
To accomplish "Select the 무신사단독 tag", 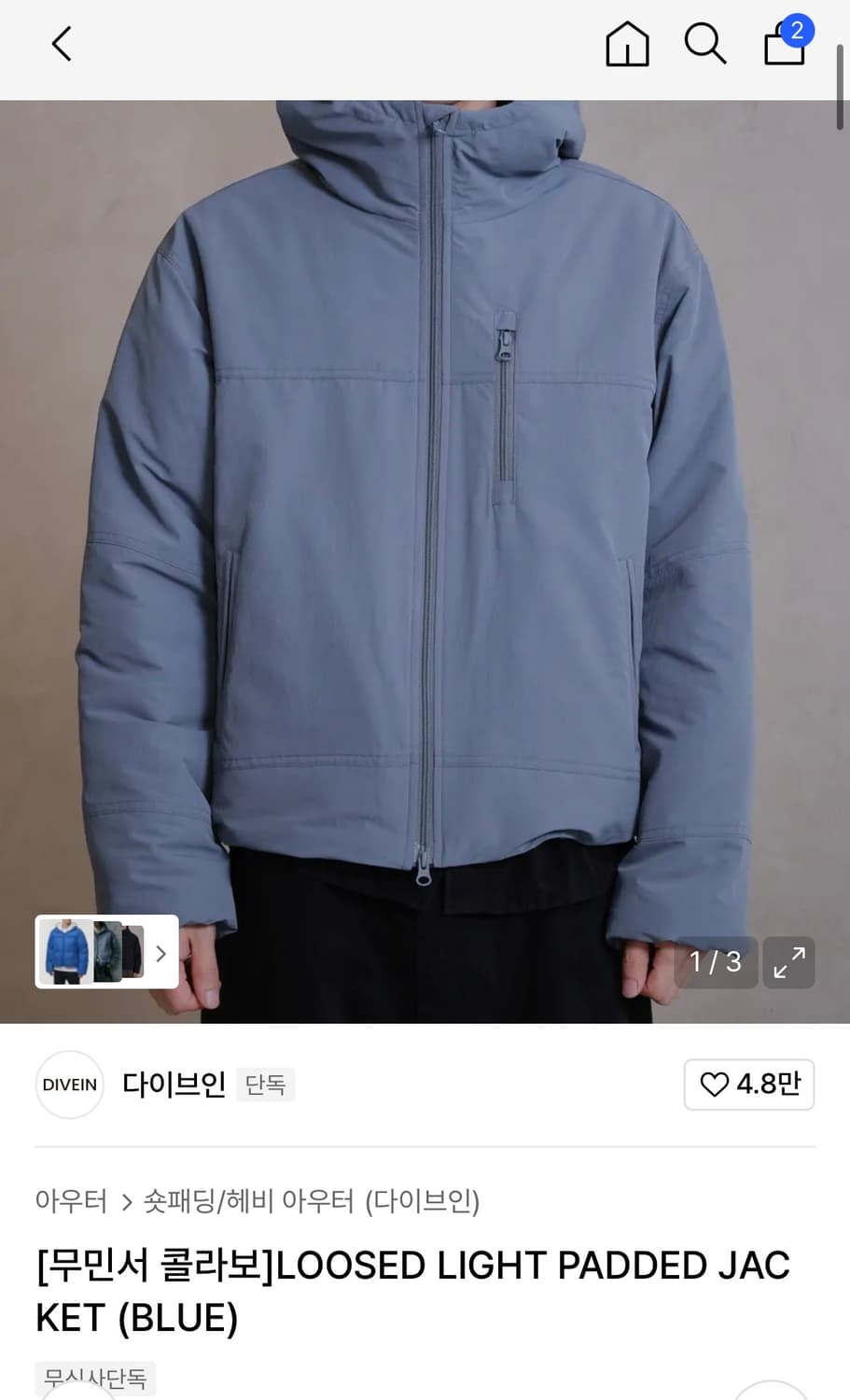I will (94, 1380).
